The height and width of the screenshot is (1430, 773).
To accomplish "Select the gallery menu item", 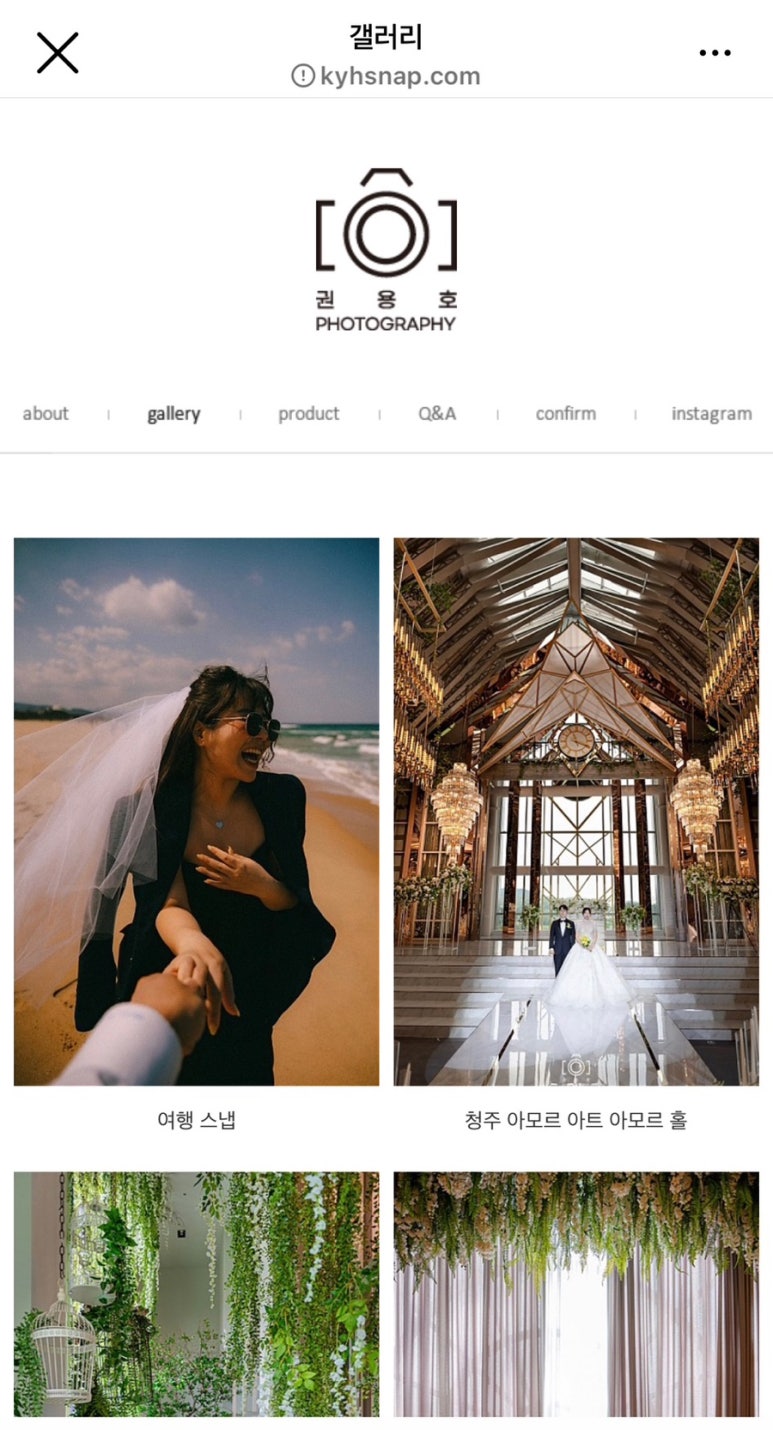I will click(173, 414).
